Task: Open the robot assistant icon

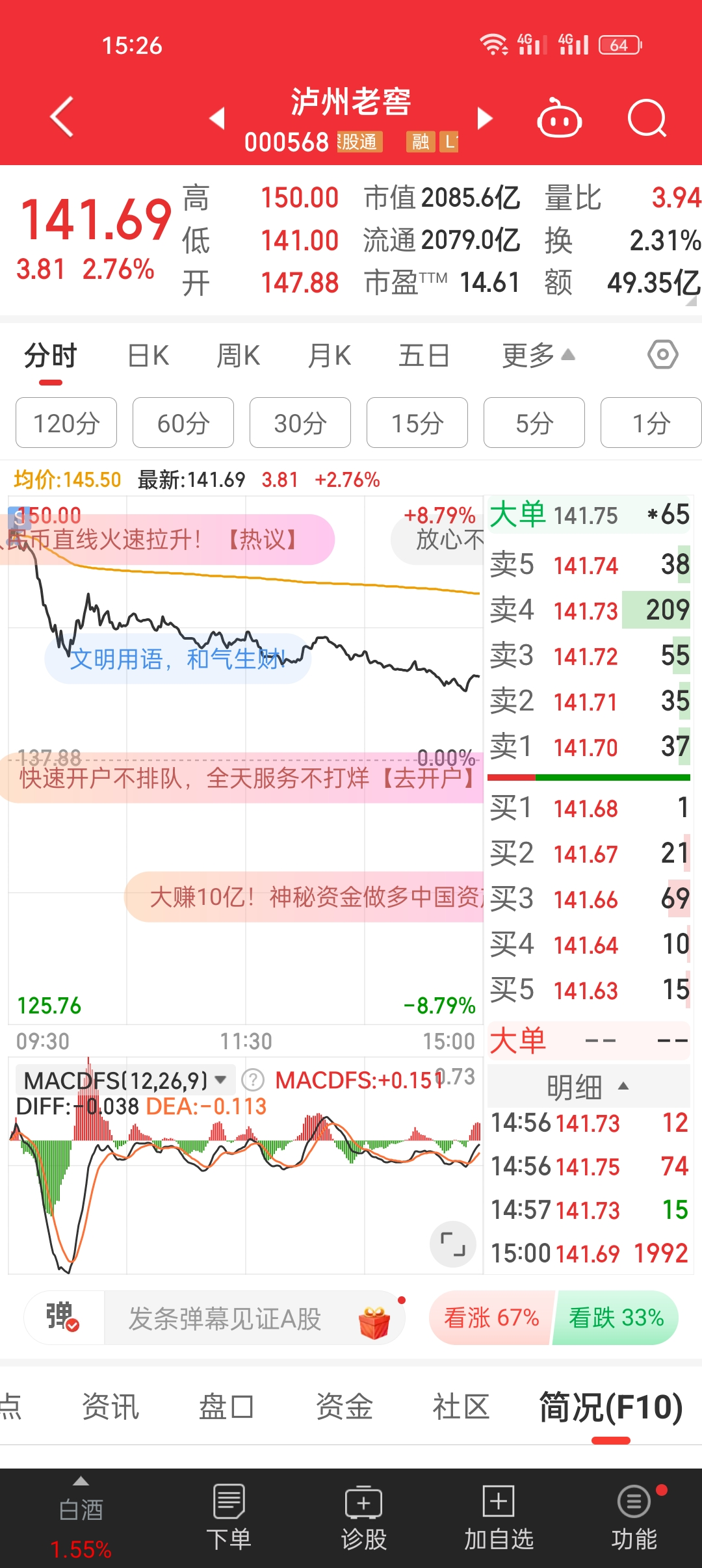Action: [559, 118]
